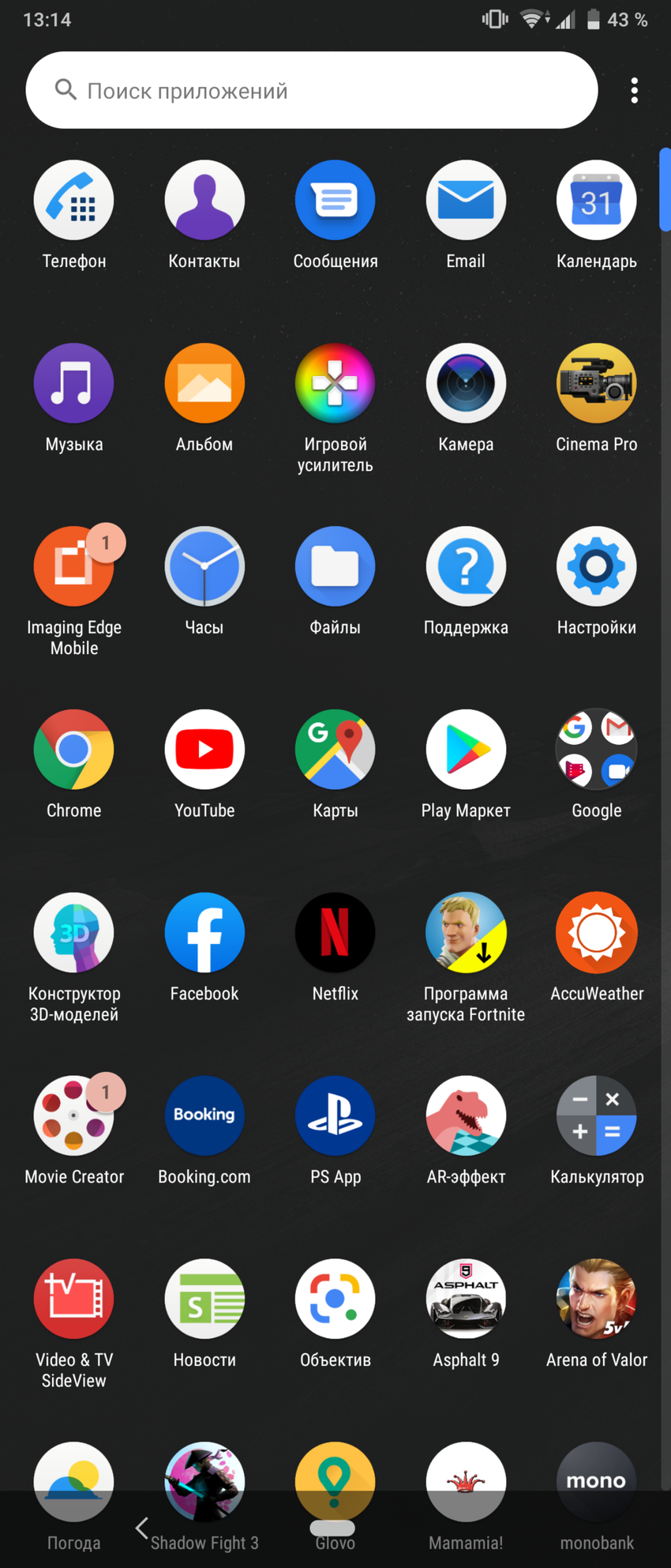671x1568 pixels.
Task: Open Настройки settings app
Action: click(x=596, y=567)
